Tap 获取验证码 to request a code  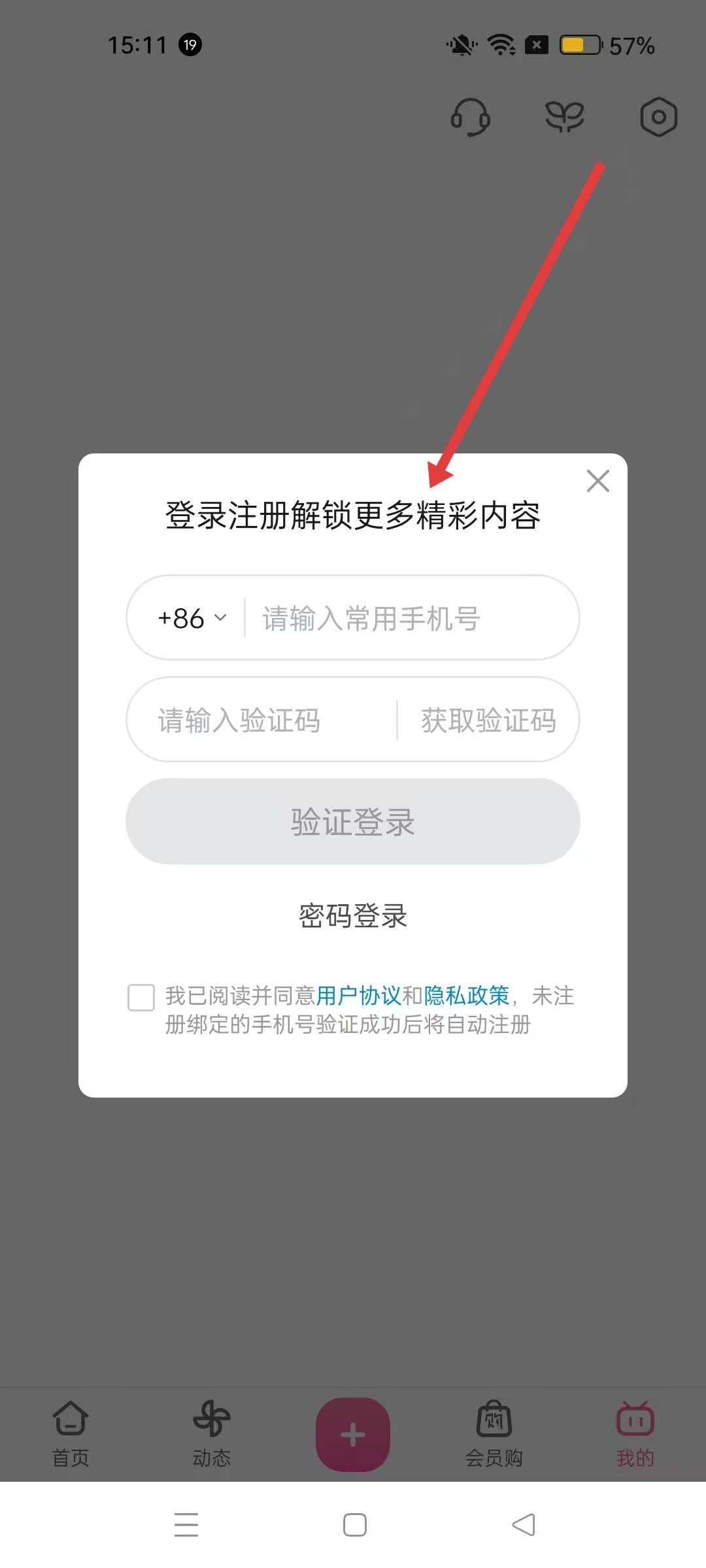[x=488, y=721]
